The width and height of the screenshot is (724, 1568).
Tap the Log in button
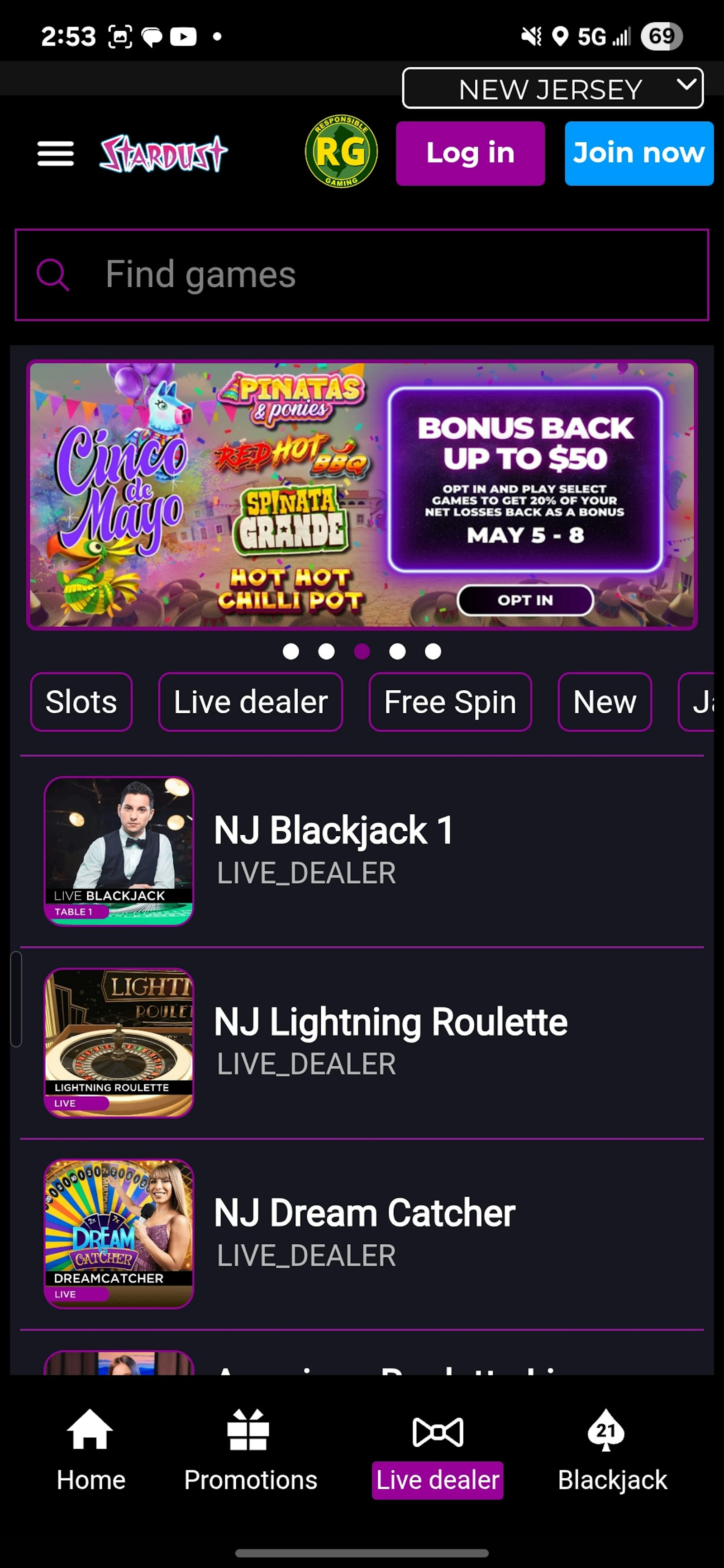470,153
